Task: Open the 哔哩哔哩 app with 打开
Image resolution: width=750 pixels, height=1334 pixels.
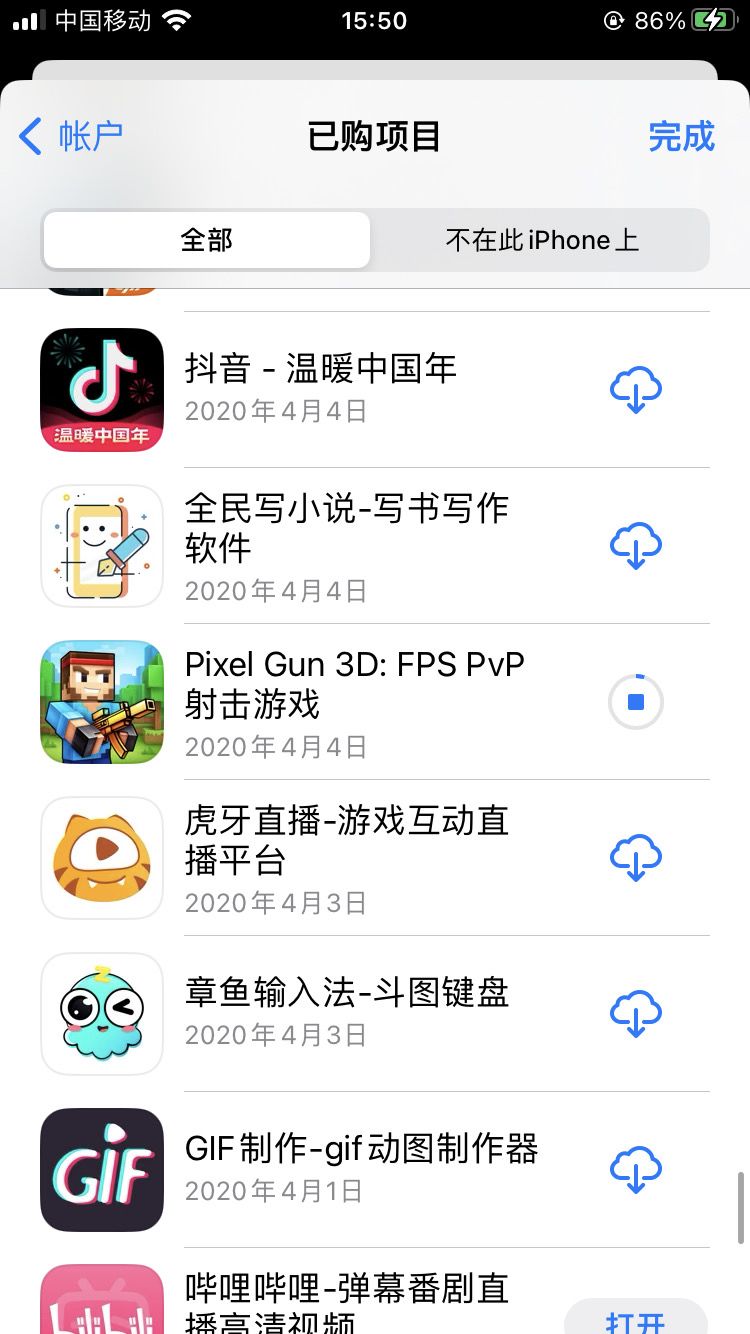Action: (636, 1316)
